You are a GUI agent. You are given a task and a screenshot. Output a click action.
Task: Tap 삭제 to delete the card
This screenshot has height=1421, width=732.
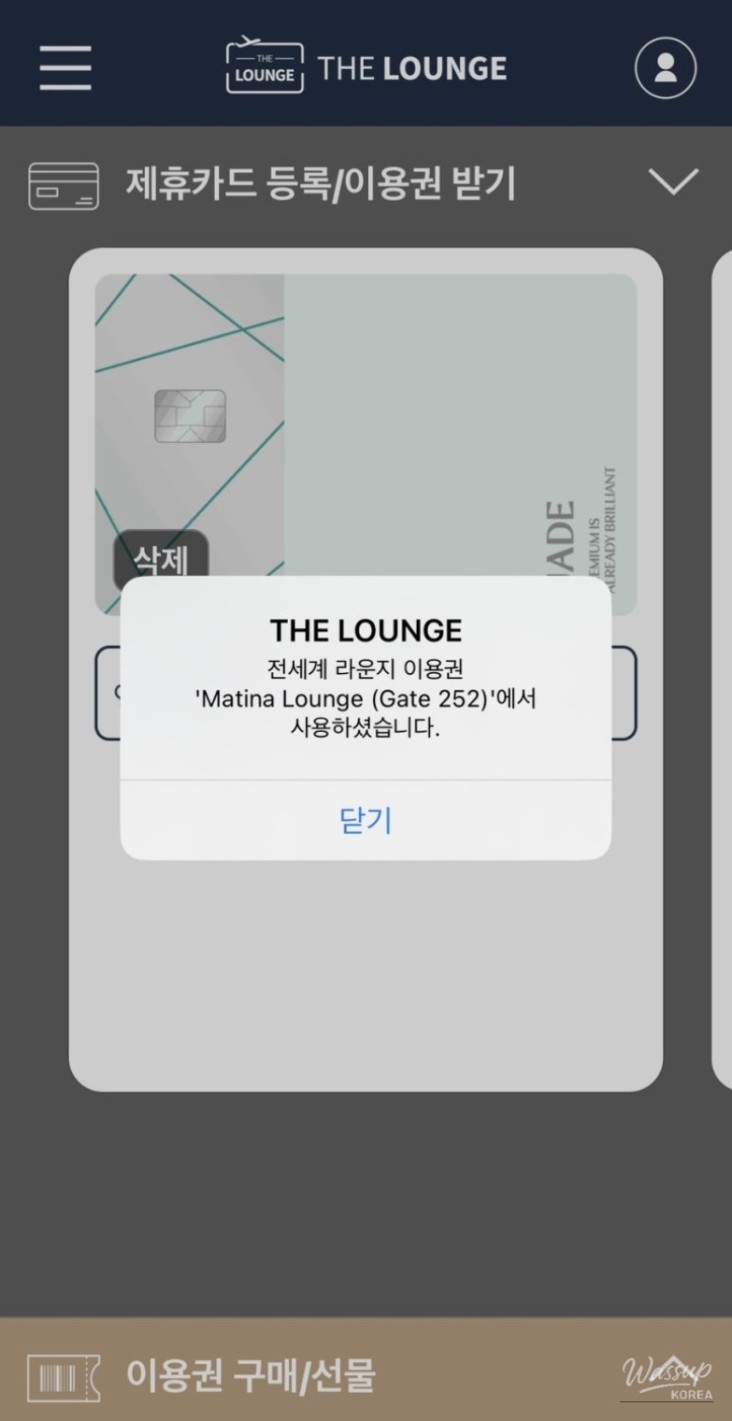(160, 557)
